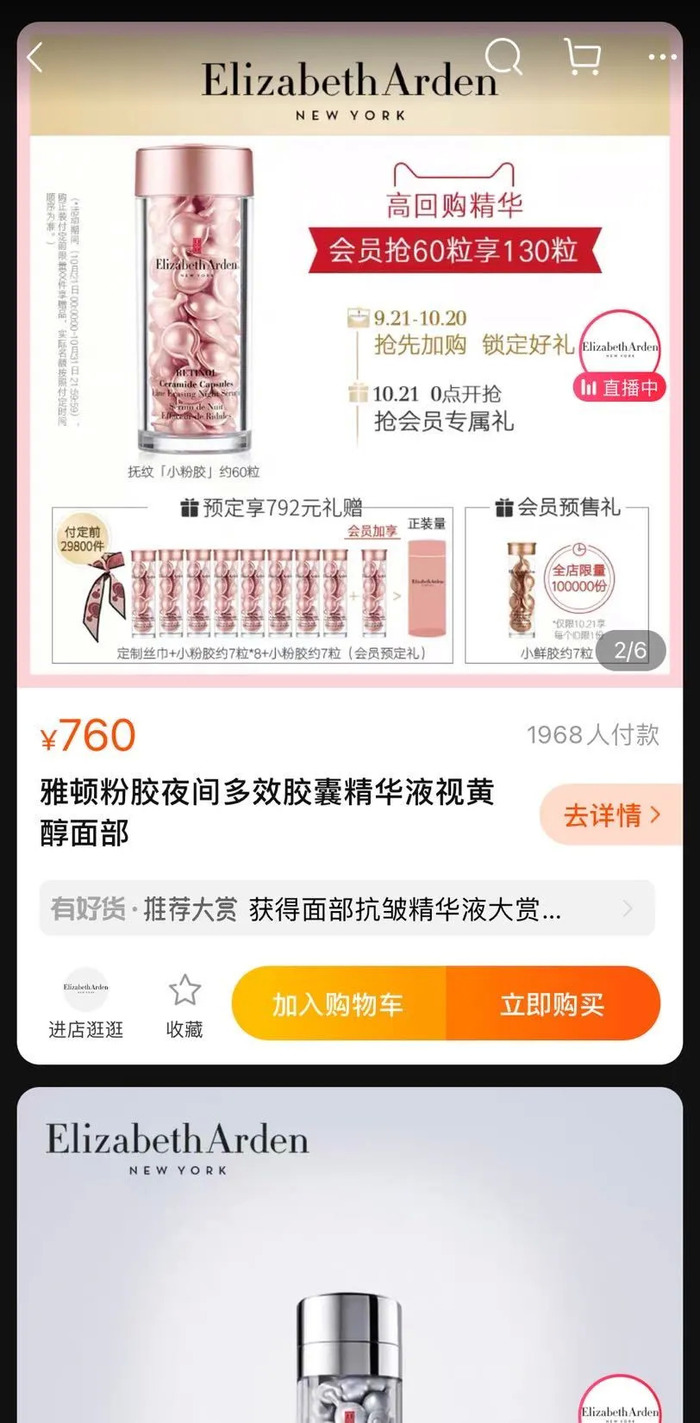Open the search icon in the top bar
This screenshot has height=1423, width=700.
pos(503,57)
